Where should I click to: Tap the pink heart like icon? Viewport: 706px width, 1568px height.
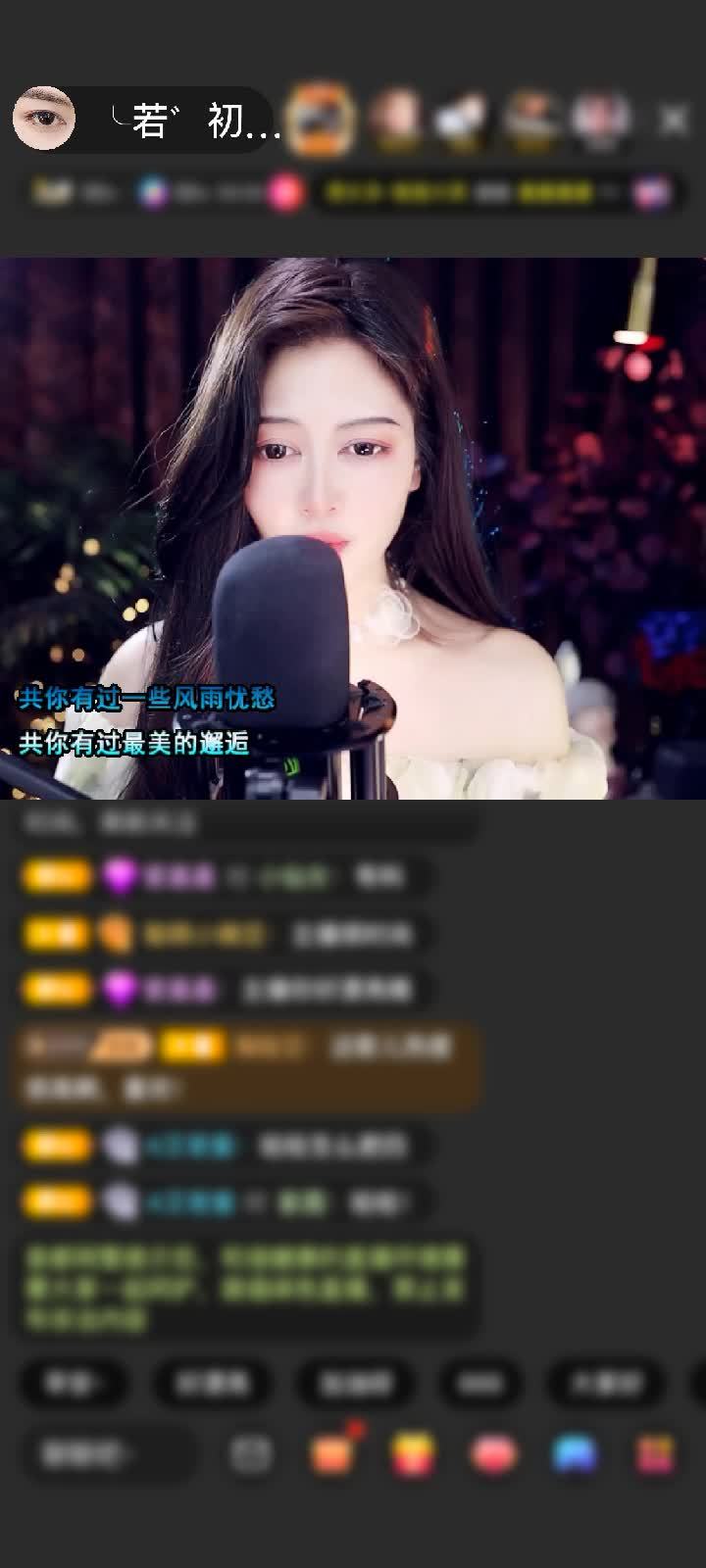(x=493, y=1454)
